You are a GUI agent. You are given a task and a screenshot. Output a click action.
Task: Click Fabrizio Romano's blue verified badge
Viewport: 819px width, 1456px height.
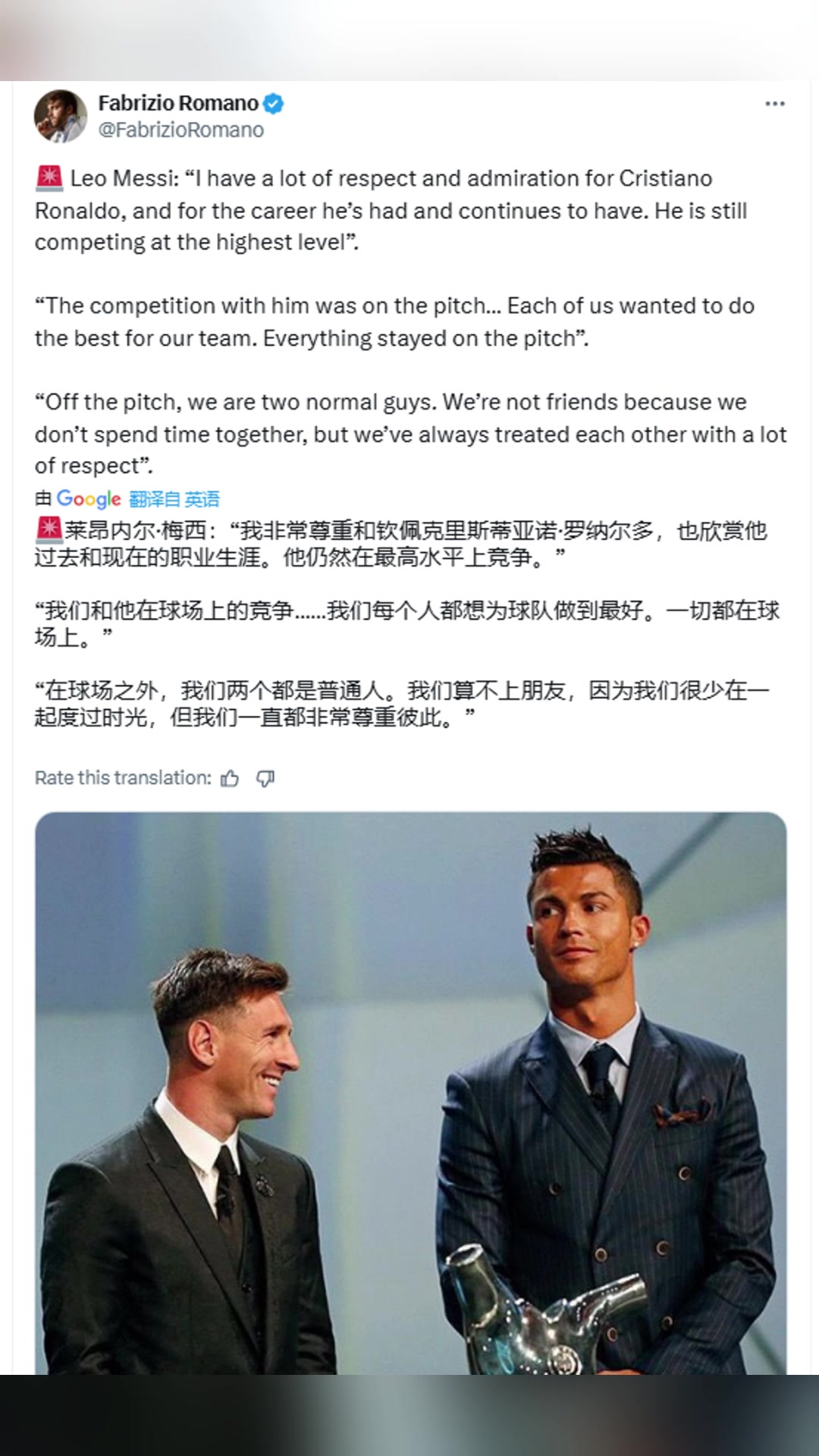274,104
